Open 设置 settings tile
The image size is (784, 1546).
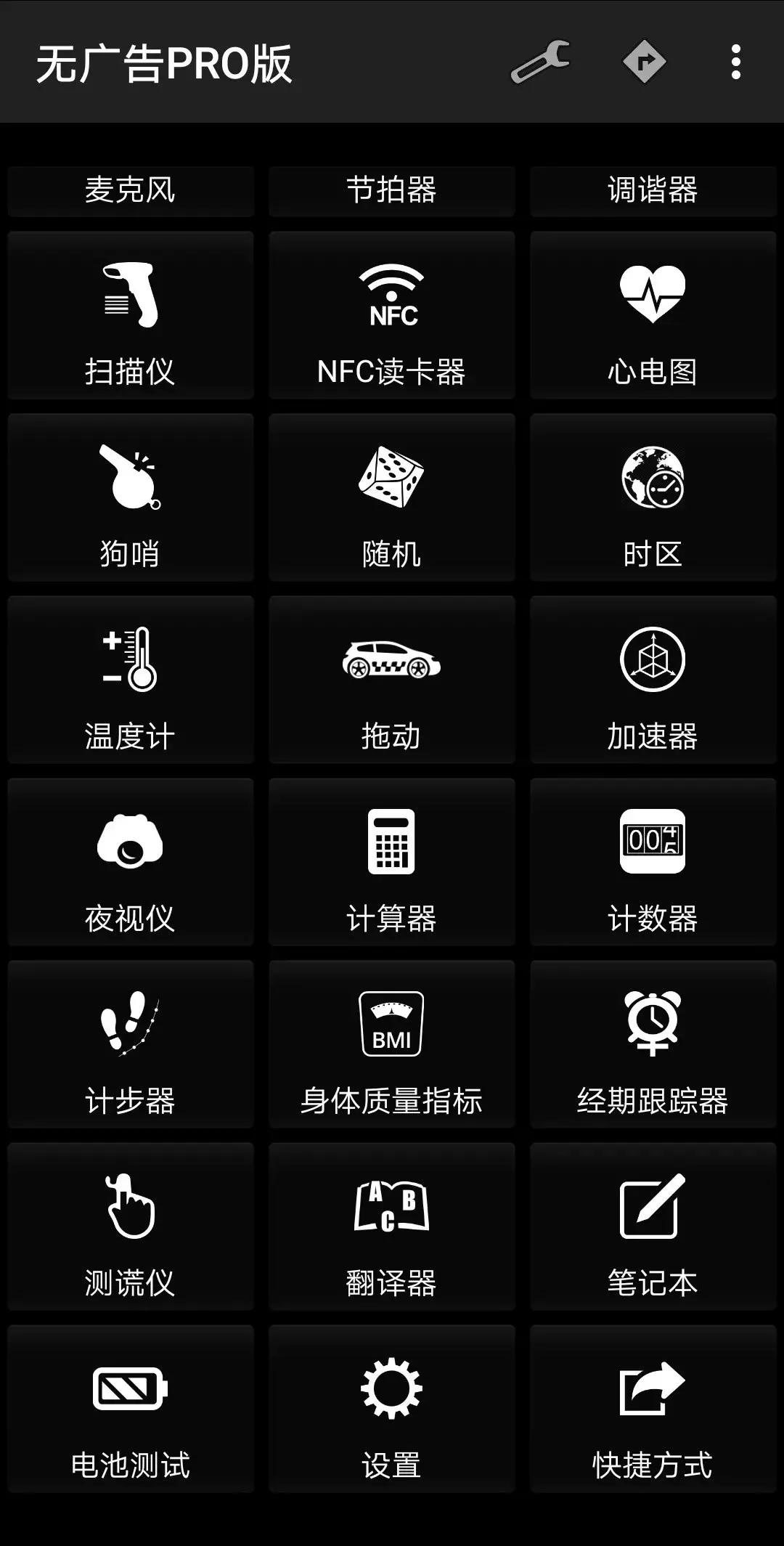click(392, 1409)
